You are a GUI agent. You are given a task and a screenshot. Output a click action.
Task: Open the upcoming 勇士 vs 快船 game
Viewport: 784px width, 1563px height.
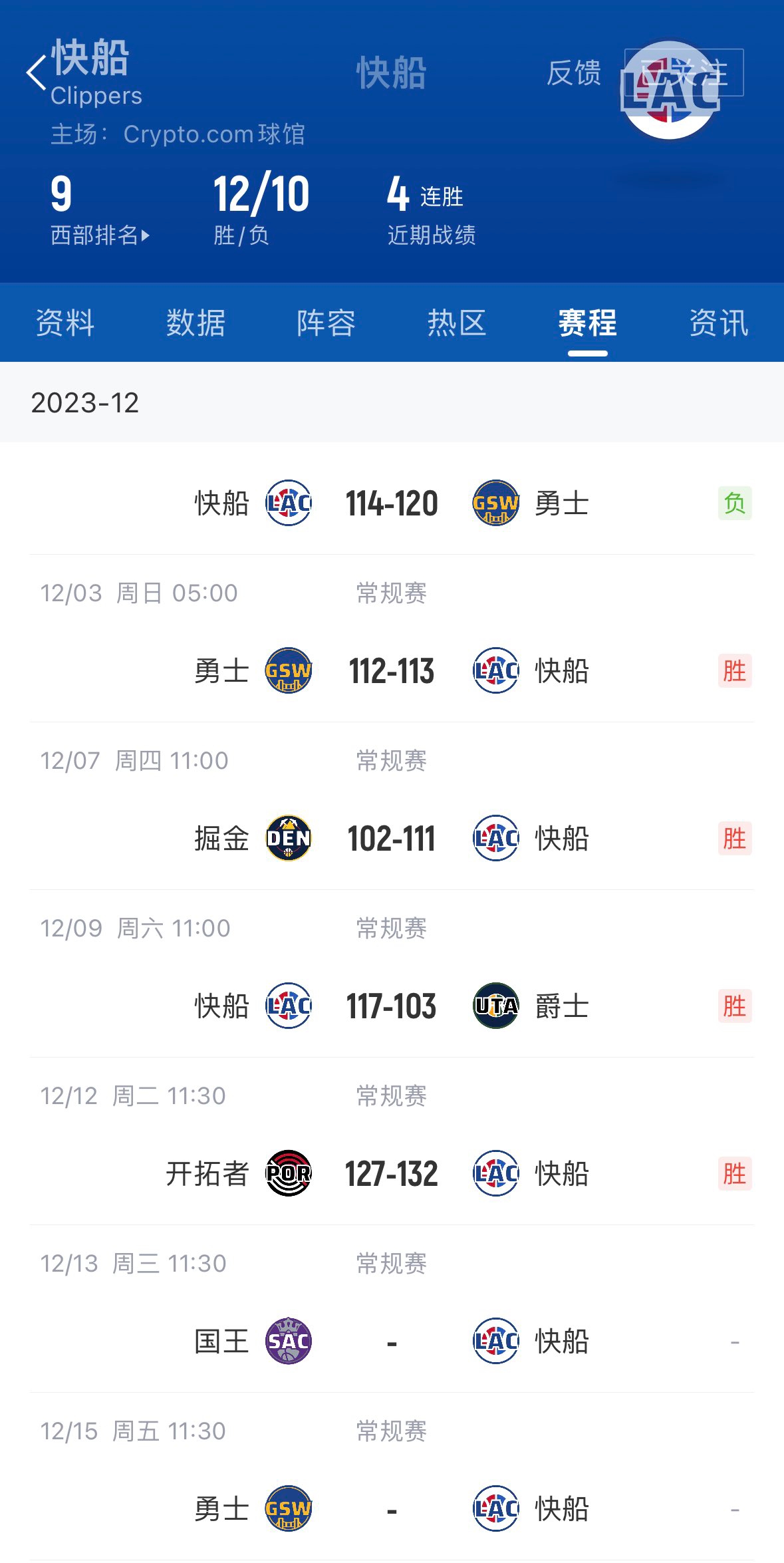click(392, 1508)
